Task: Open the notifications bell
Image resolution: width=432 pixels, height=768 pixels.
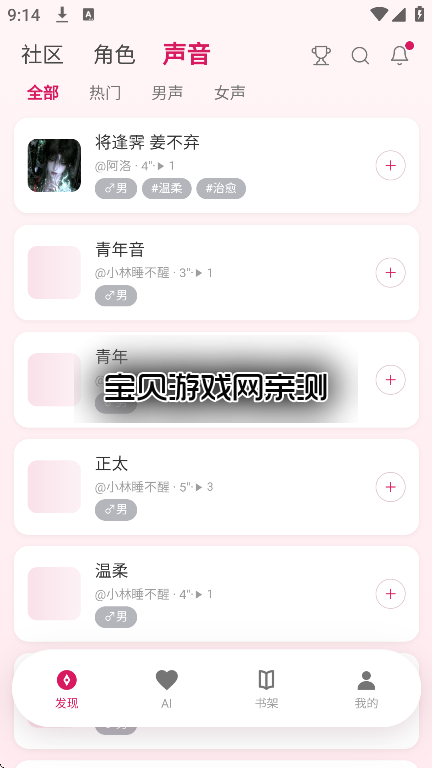Action: pos(400,54)
